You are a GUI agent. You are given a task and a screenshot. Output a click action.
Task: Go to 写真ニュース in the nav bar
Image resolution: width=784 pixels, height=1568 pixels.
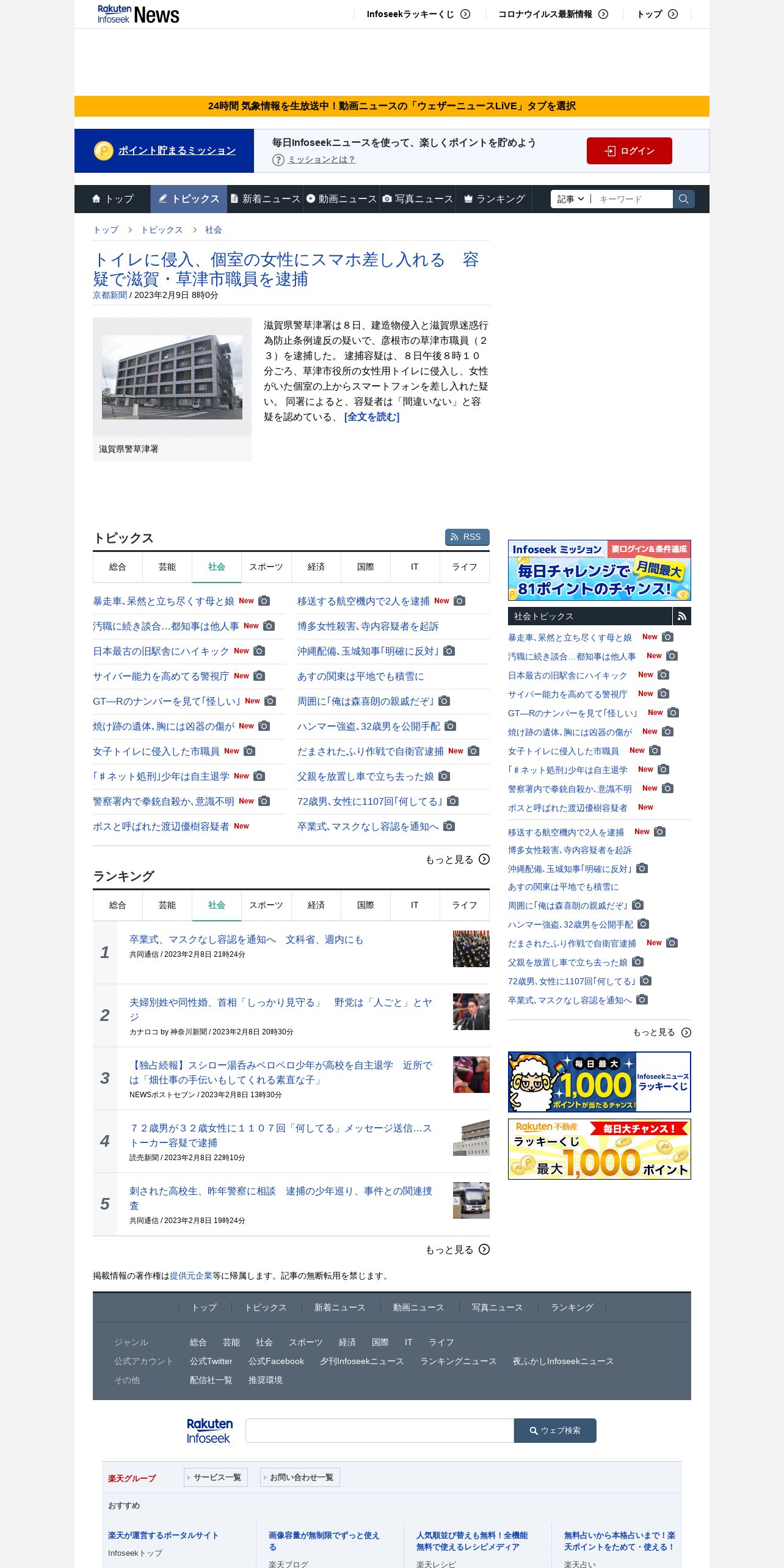[x=418, y=199]
